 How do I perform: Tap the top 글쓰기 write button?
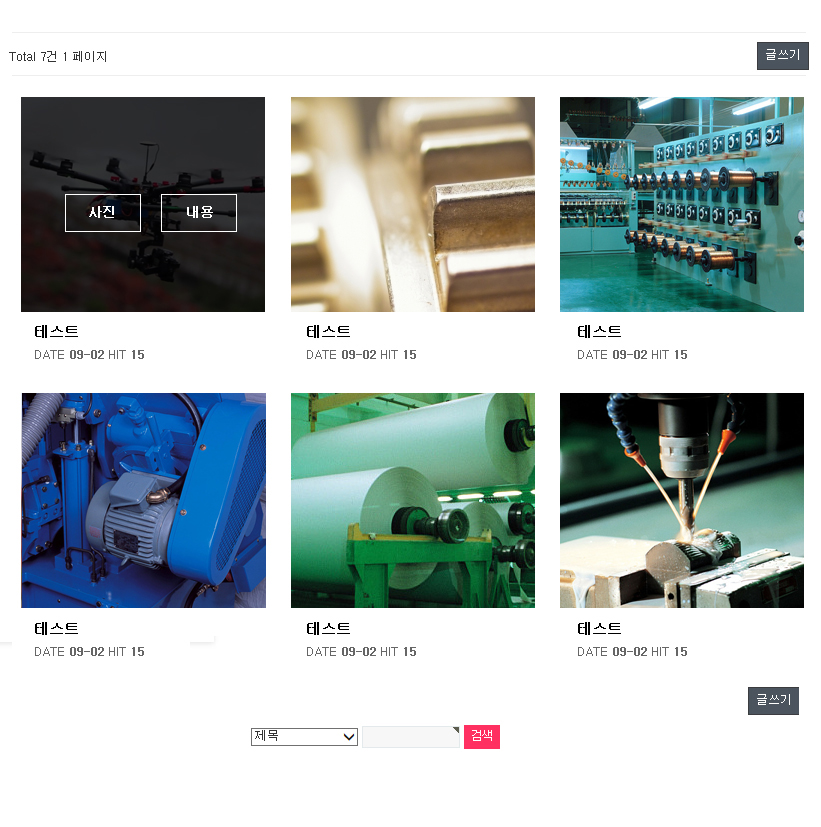point(782,56)
